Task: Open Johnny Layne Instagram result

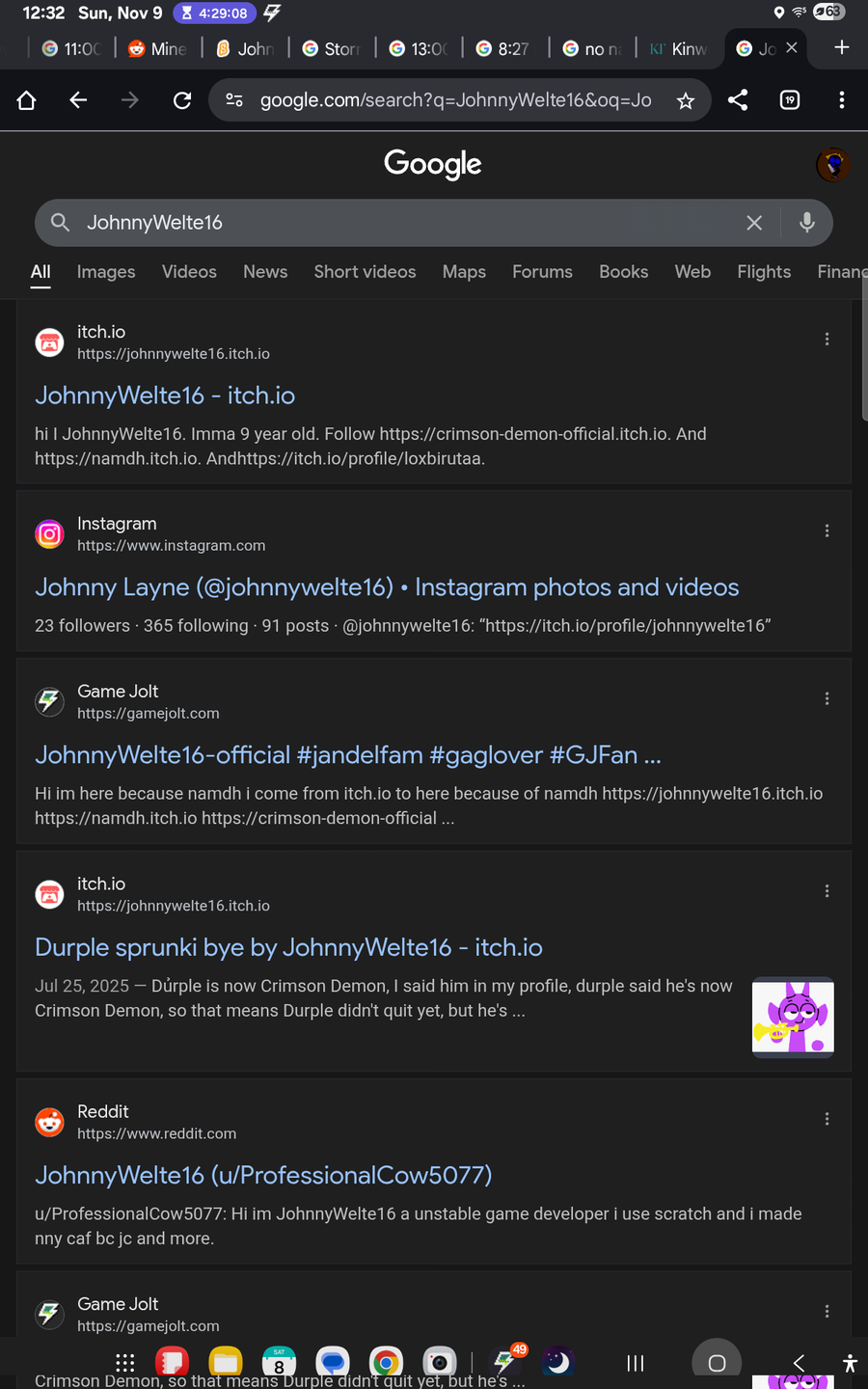Action: click(x=387, y=587)
